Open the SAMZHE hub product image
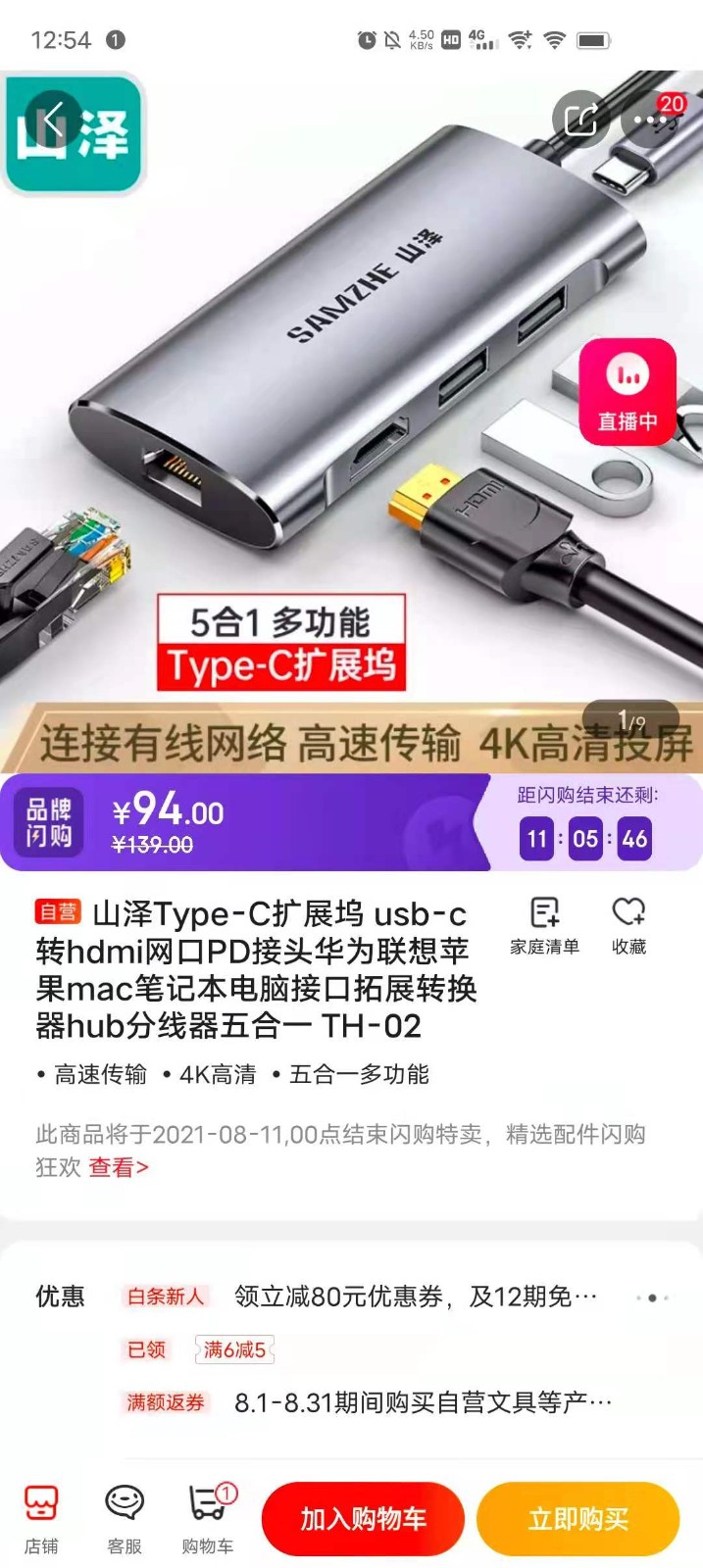This screenshot has height=1568, width=703. click(353, 392)
